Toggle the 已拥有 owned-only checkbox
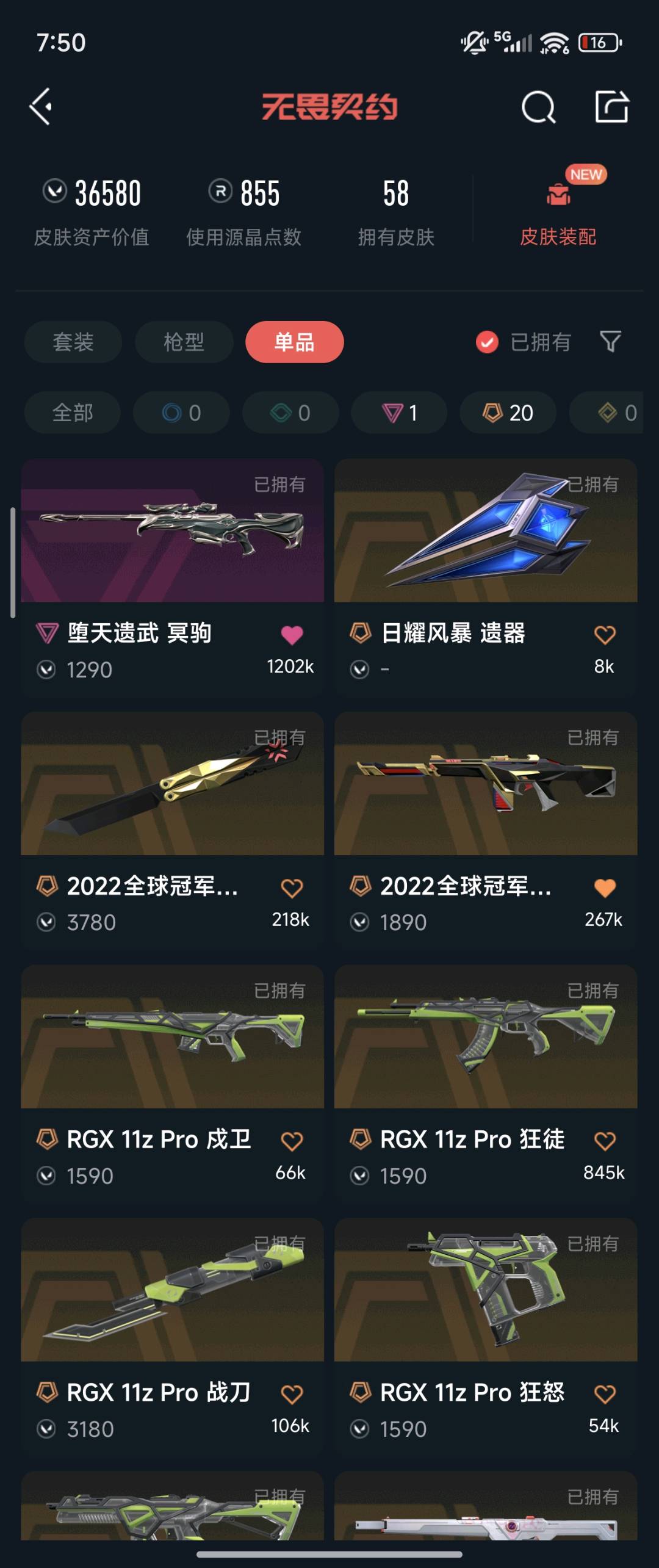 487,342
